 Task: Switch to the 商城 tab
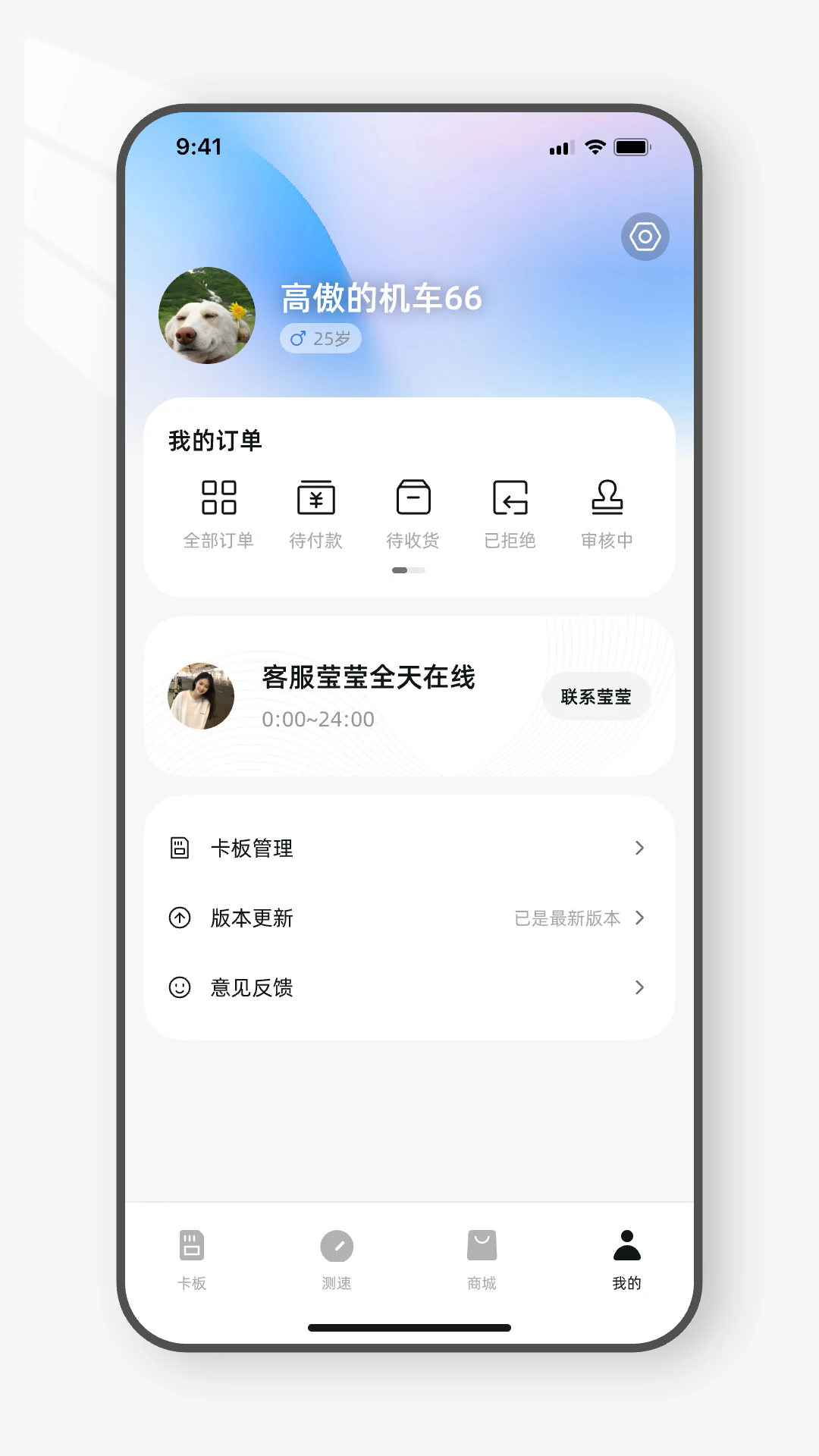tap(482, 1259)
